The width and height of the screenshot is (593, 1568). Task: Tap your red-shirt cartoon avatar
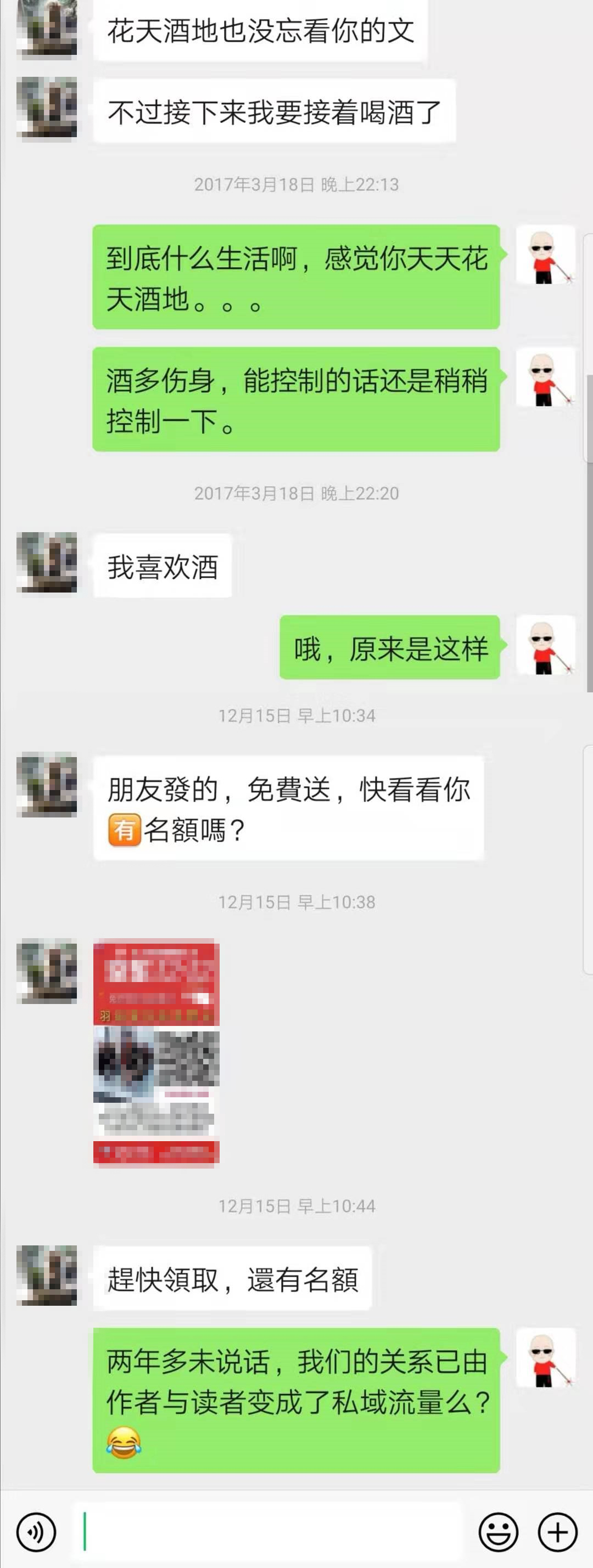(x=545, y=257)
